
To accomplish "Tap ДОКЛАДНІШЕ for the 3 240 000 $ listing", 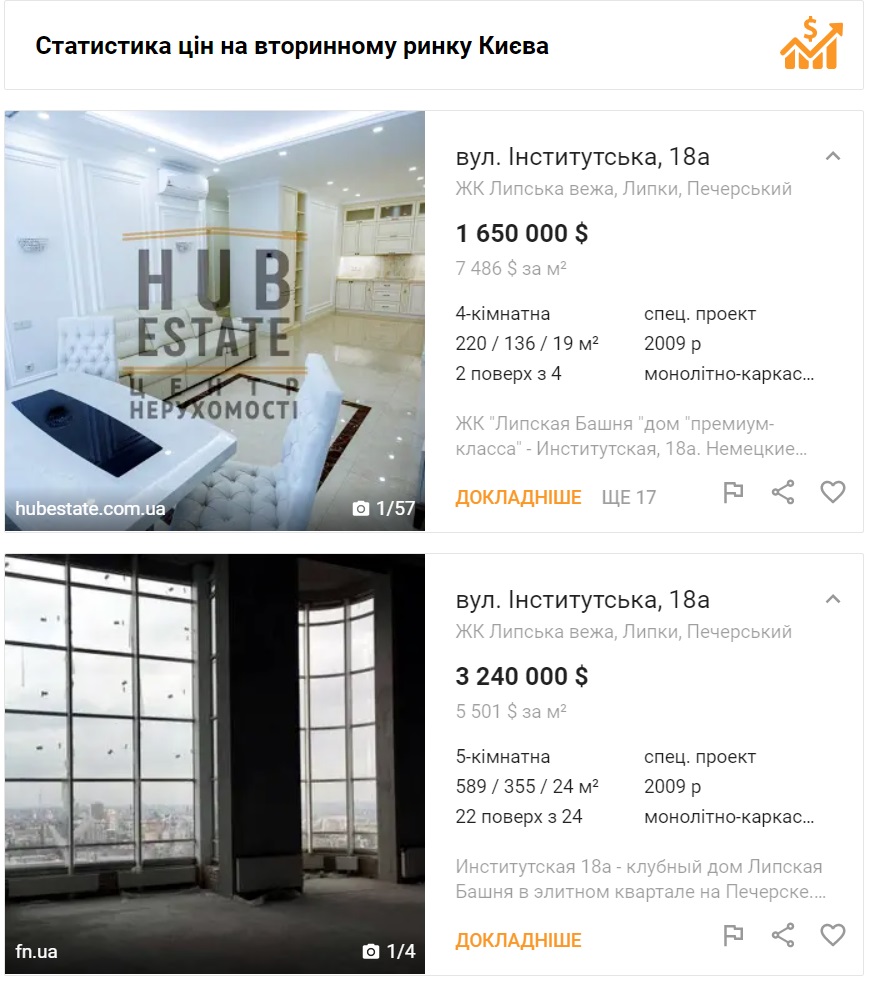I will (x=518, y=940).
